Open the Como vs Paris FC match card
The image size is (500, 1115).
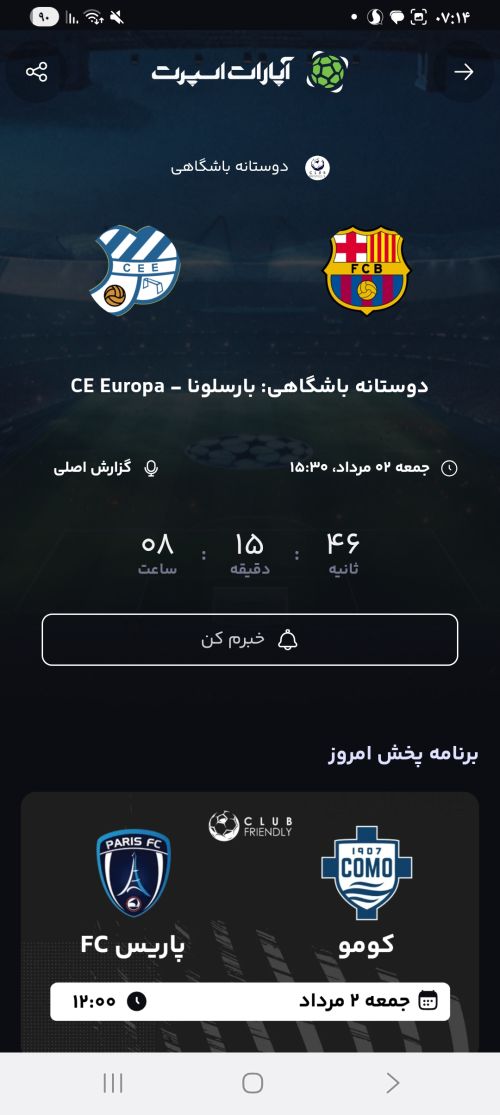[250, 922]
